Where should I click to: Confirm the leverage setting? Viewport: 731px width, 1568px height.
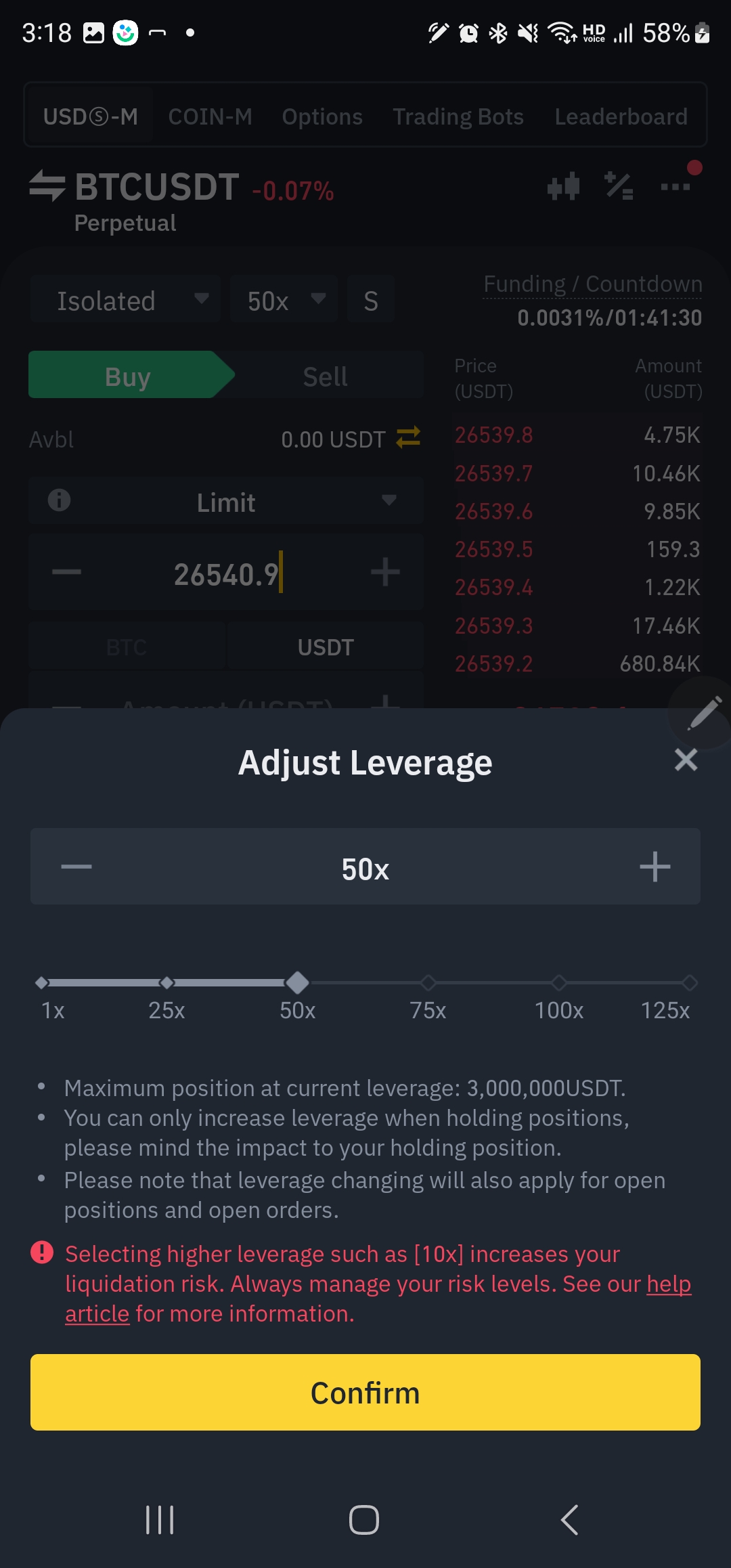pos(365,1392)
